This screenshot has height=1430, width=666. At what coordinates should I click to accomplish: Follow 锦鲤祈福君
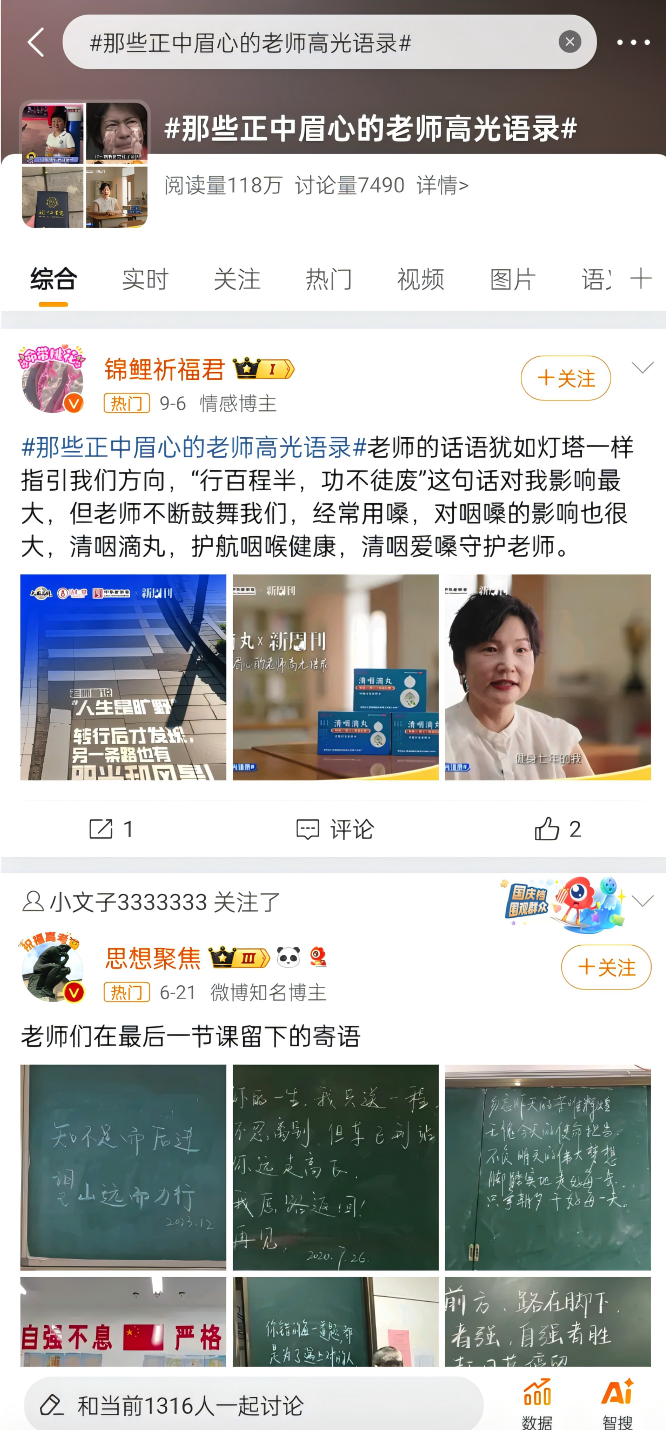pos(566,378)
